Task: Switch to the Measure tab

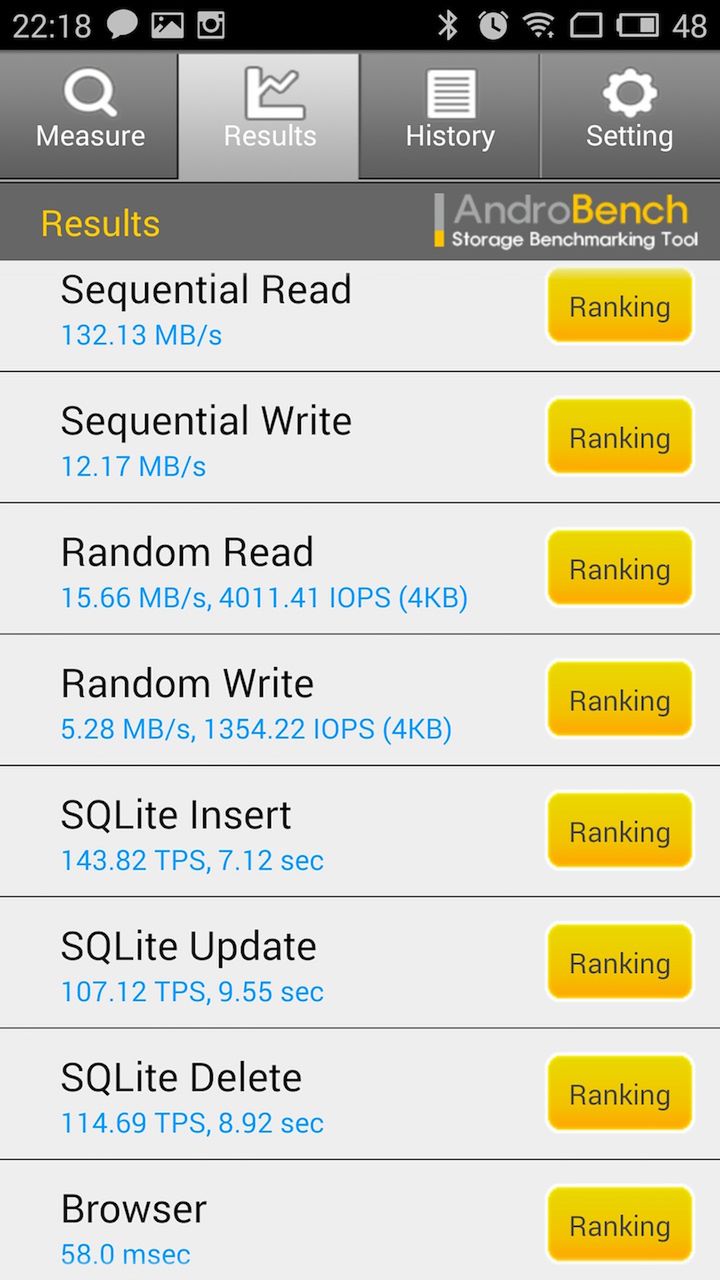Action: click(90, 116)
